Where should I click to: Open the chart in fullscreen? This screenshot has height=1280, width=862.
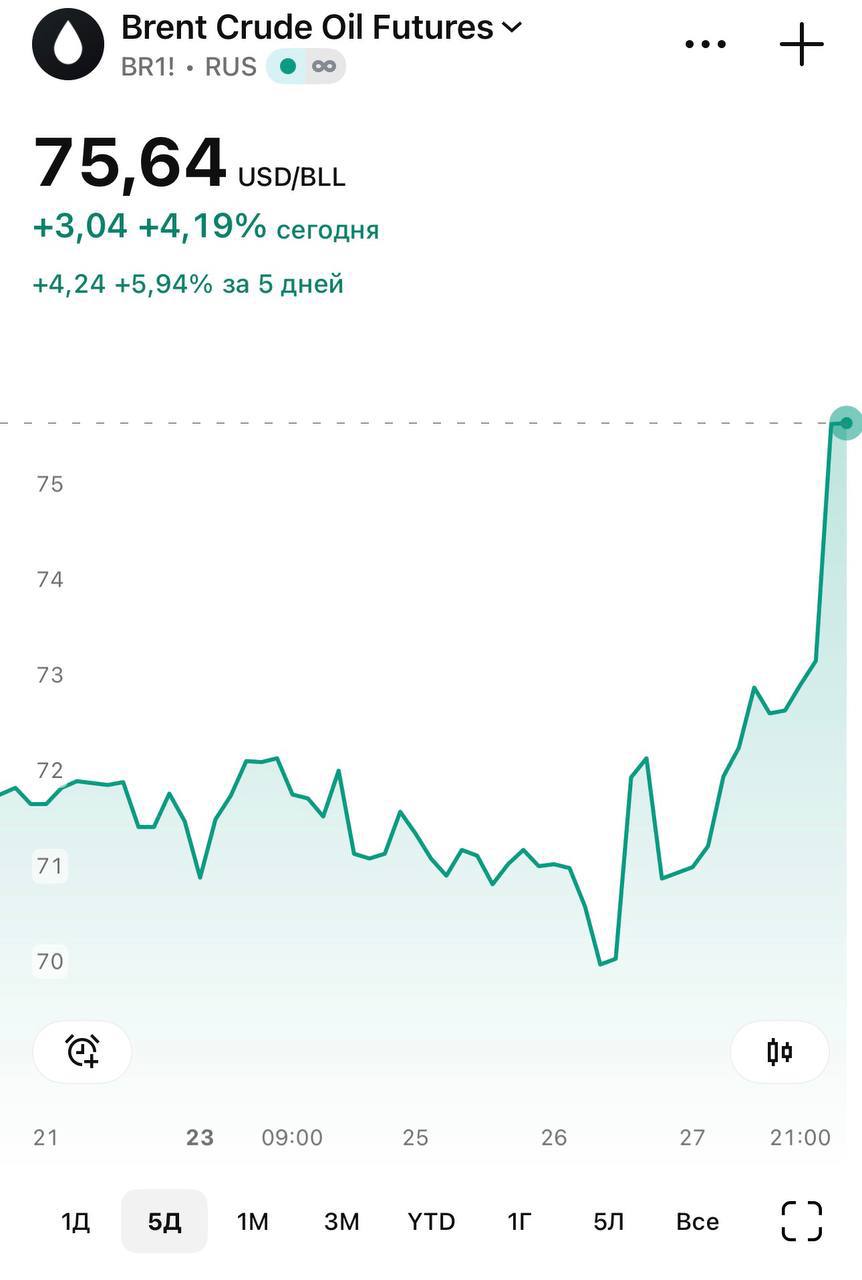click(x=801, y=1221)
